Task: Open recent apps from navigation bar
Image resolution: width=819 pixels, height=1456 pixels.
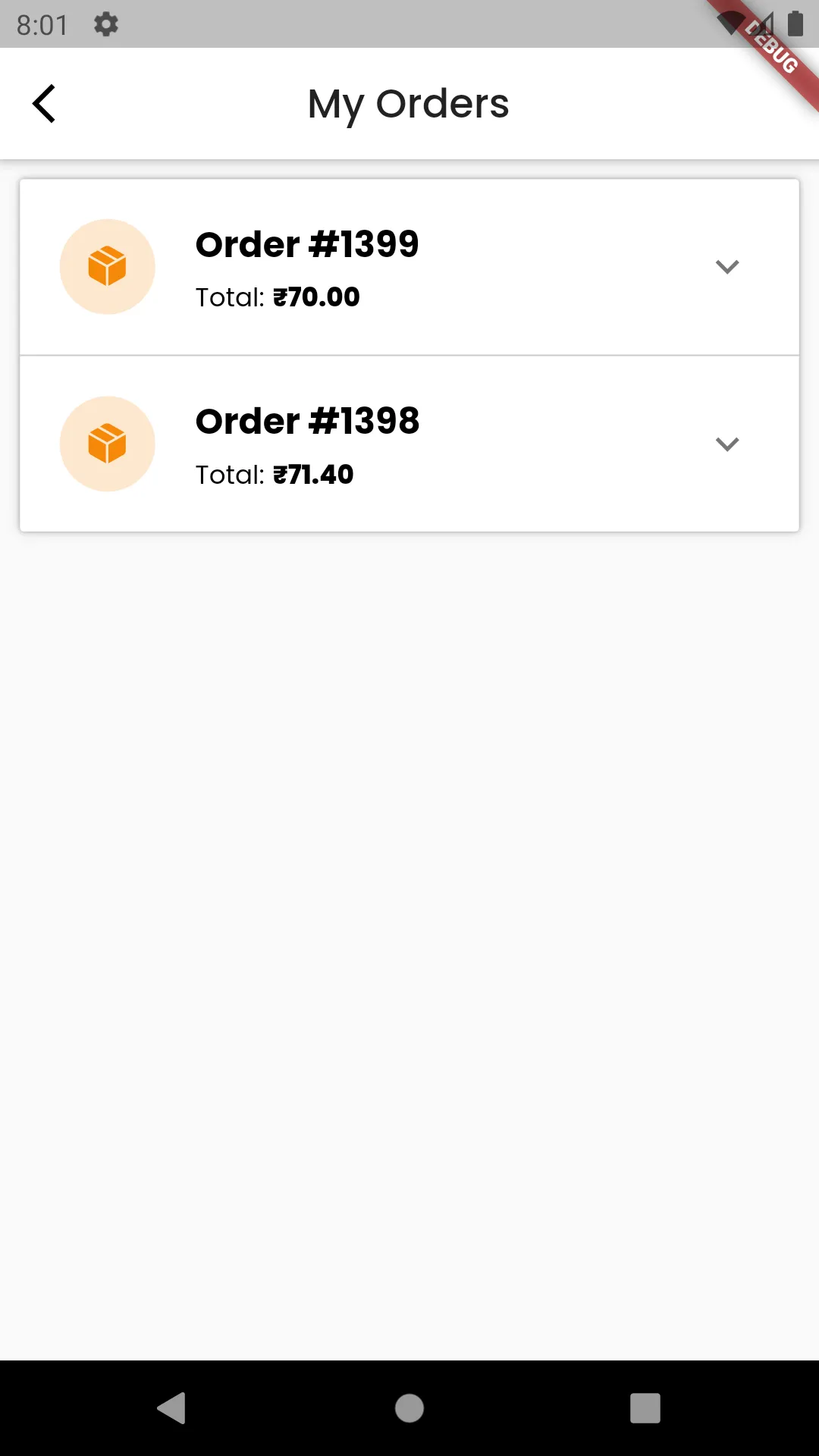Action: pos(645,1408)
